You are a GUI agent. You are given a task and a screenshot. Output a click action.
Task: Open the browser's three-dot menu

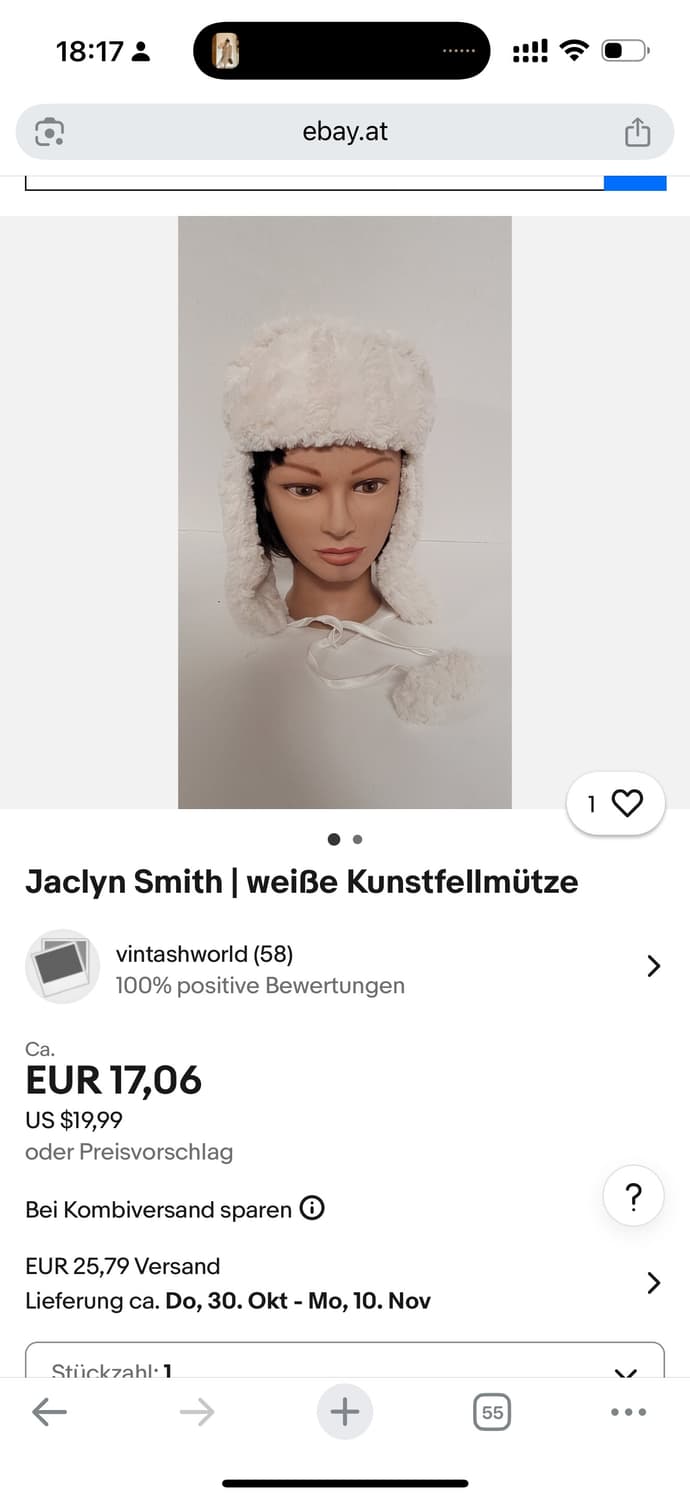click(628, 1412)
